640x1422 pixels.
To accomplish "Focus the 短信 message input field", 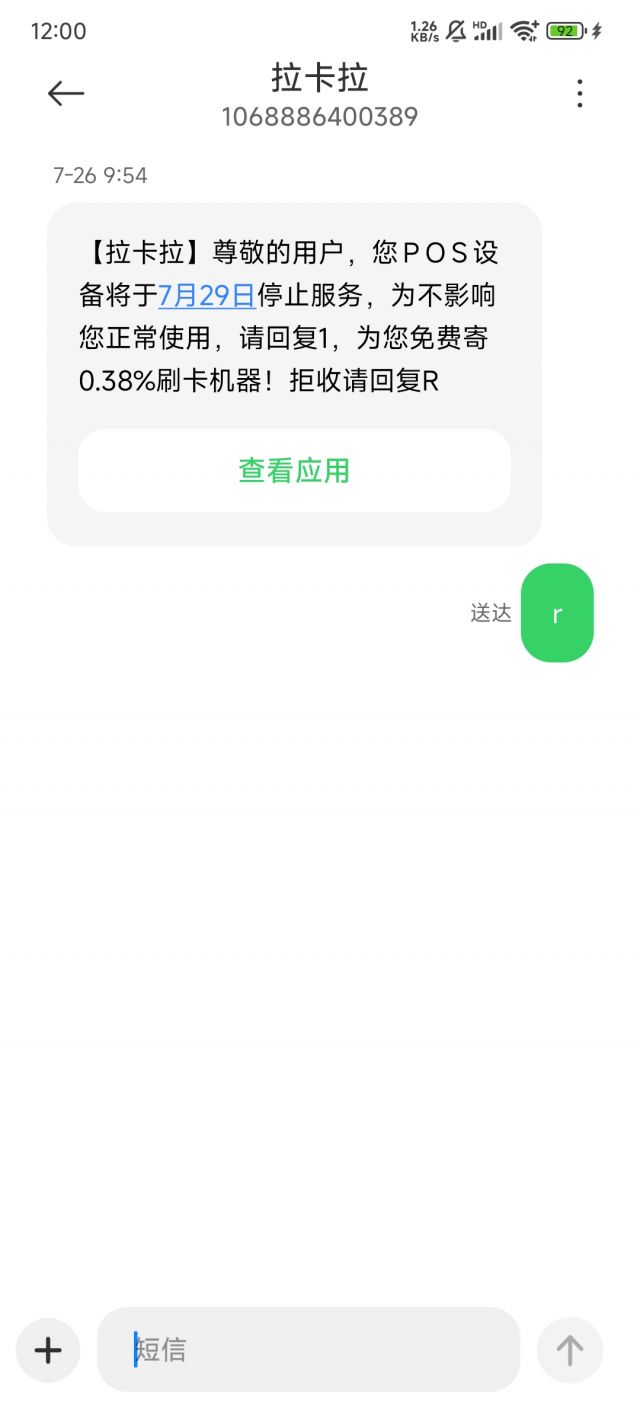I will (x=308, y=1350).
